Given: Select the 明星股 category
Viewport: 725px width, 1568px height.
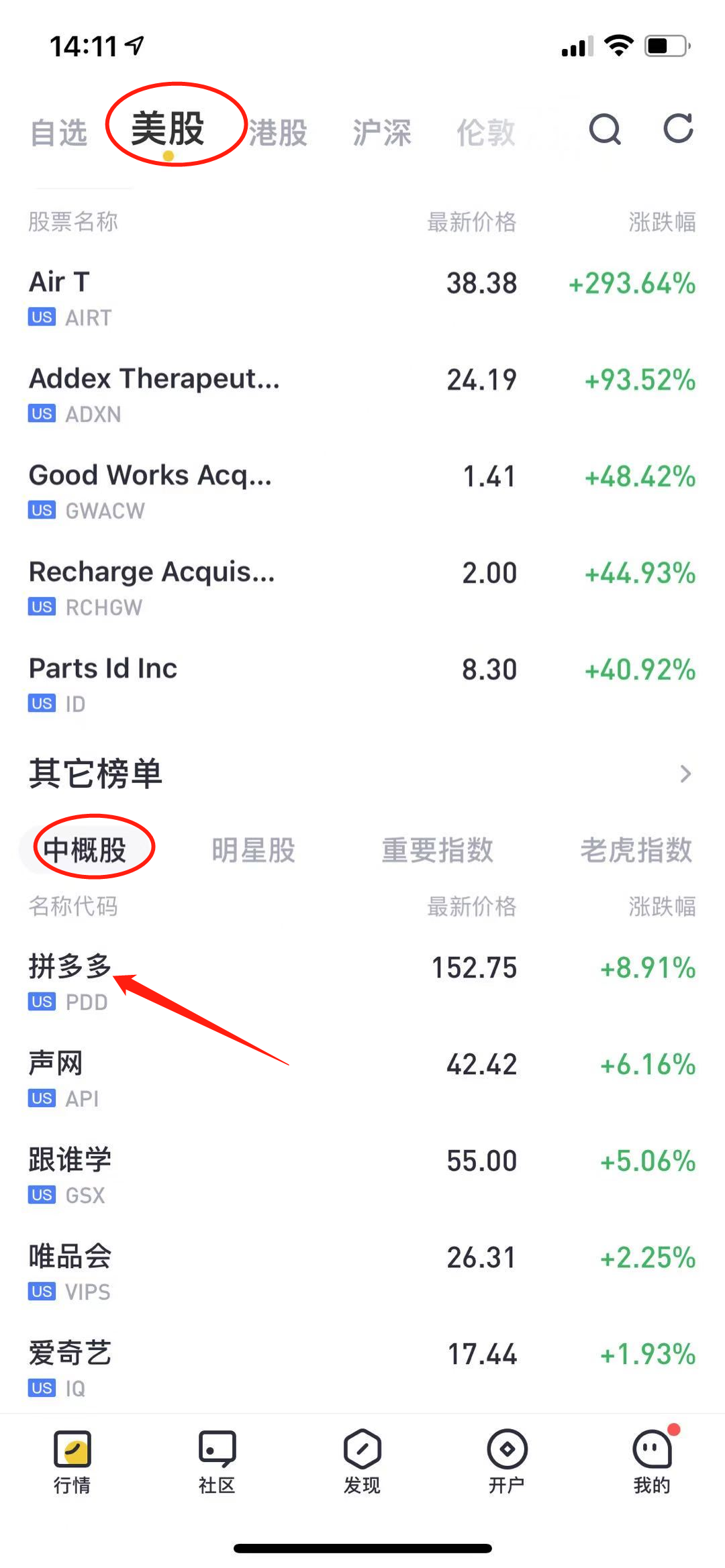Looking at the screenshot, I should (253, 849).
